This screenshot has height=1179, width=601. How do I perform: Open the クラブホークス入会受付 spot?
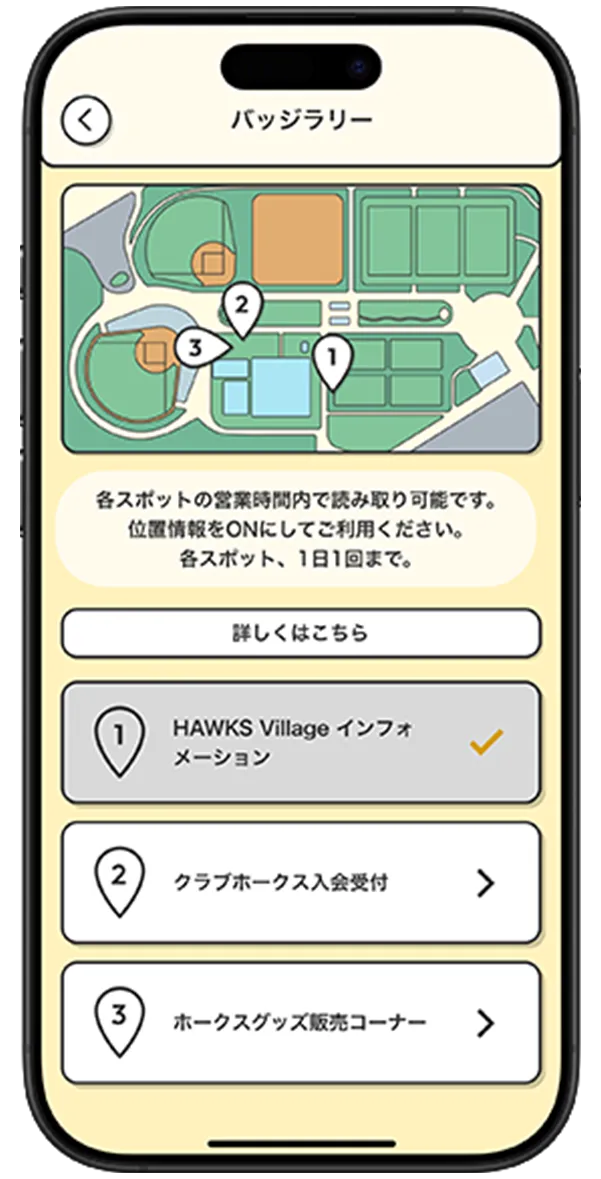301,882
